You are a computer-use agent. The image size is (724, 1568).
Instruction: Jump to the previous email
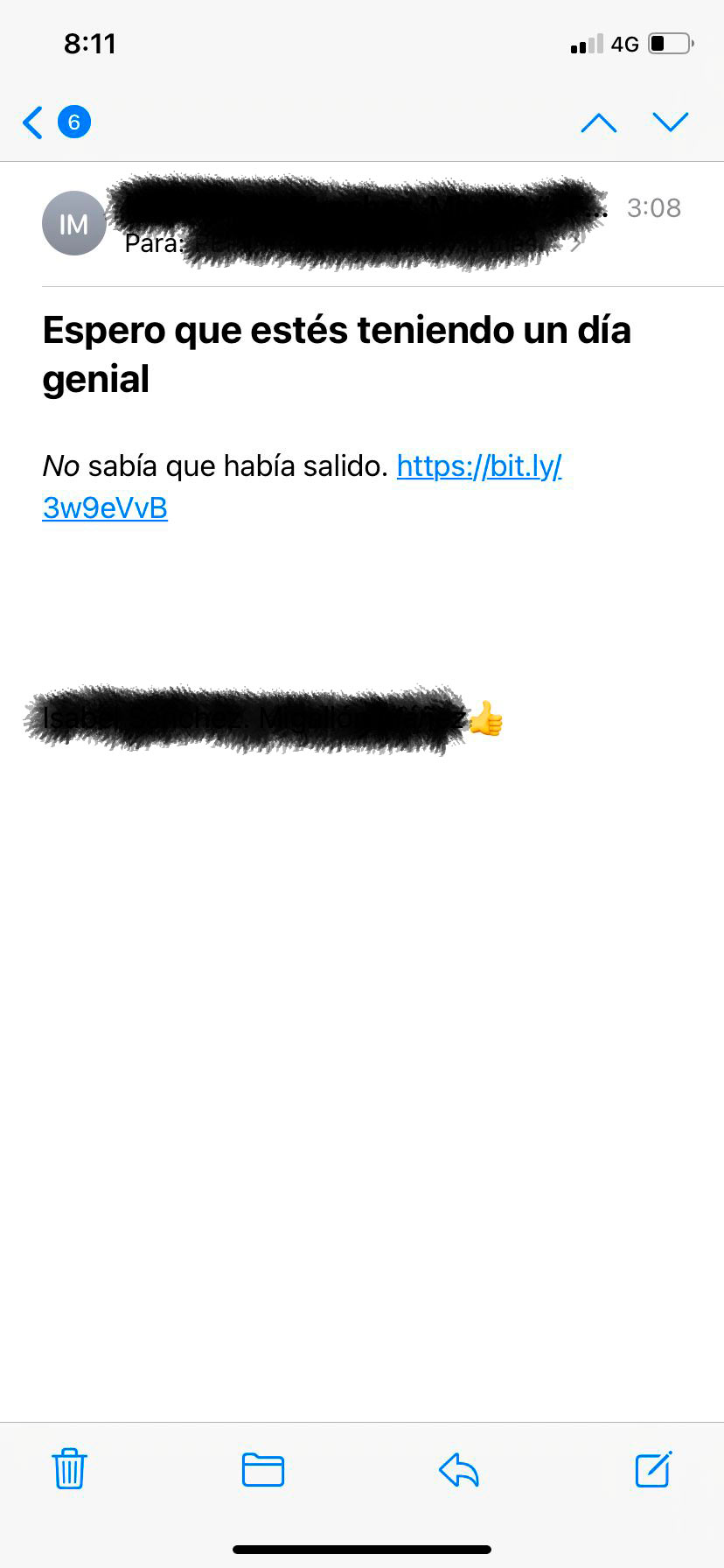point(599,122)
